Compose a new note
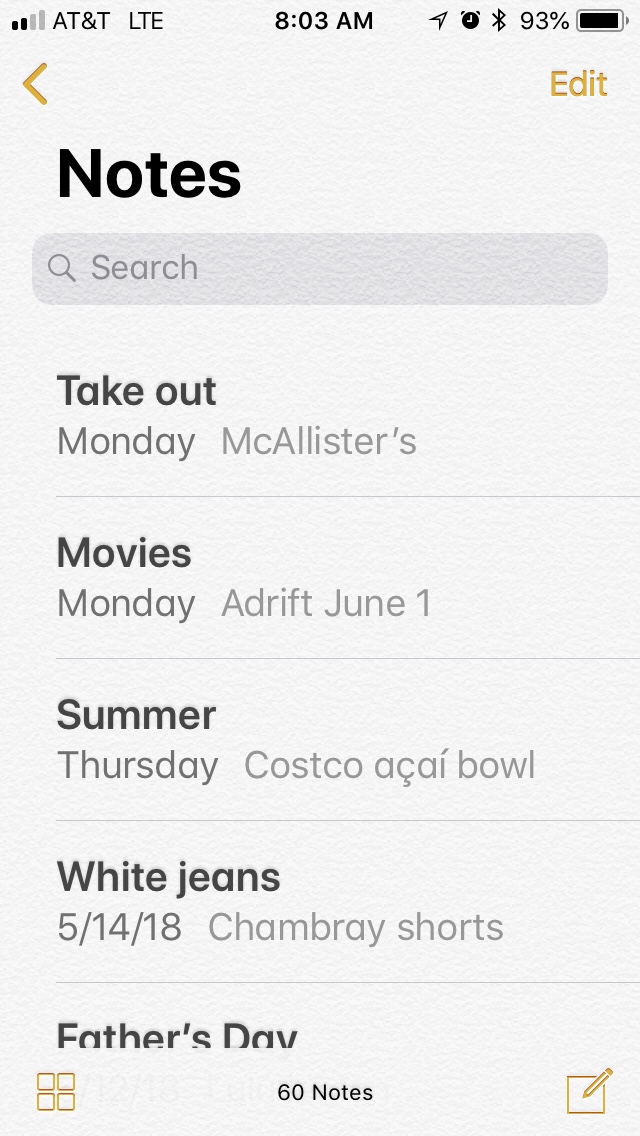Image resolution: width=640 pixels, height=1136 pixels. [x=589, y=1091]
